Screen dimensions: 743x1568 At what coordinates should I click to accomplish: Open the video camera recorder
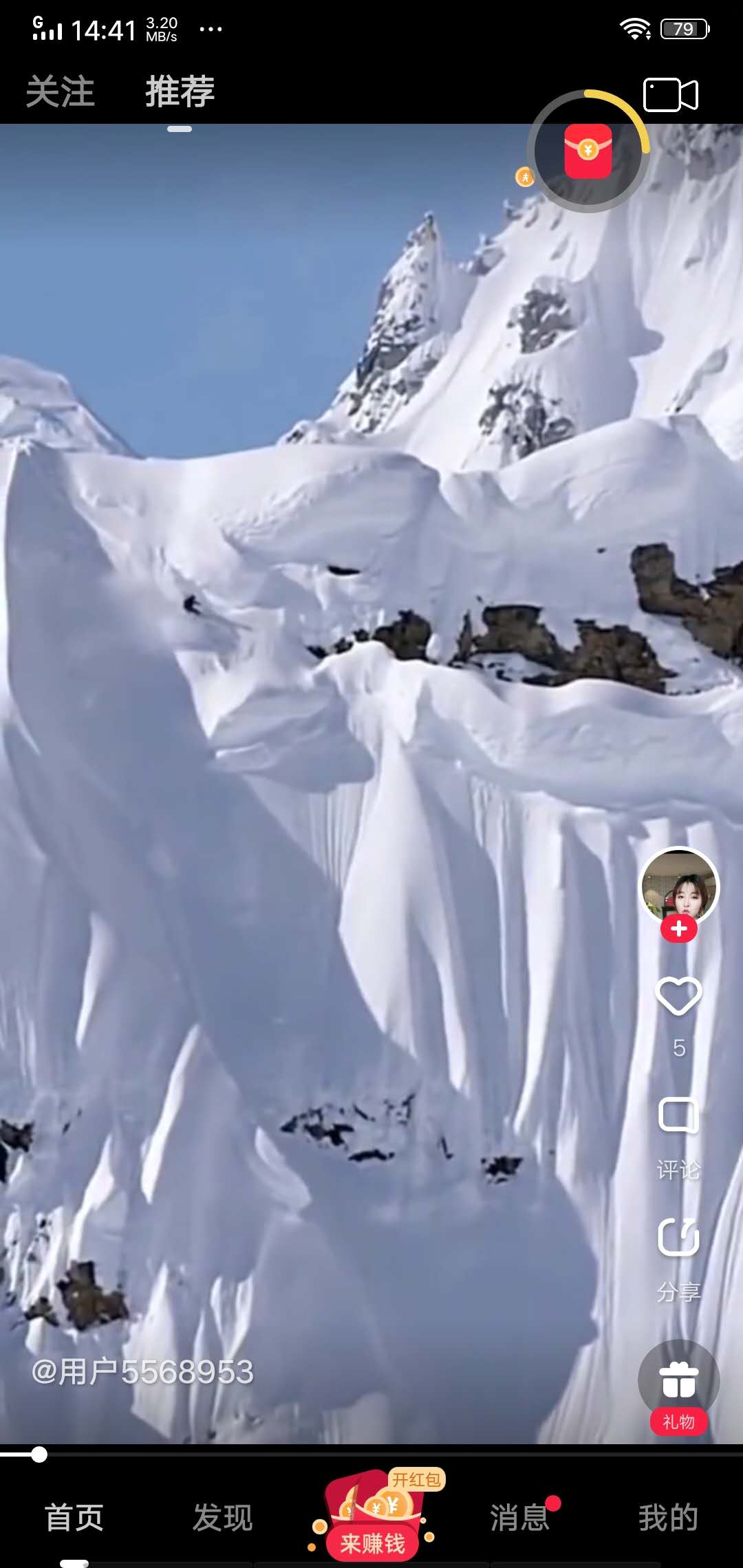click(x=670, y=95)
